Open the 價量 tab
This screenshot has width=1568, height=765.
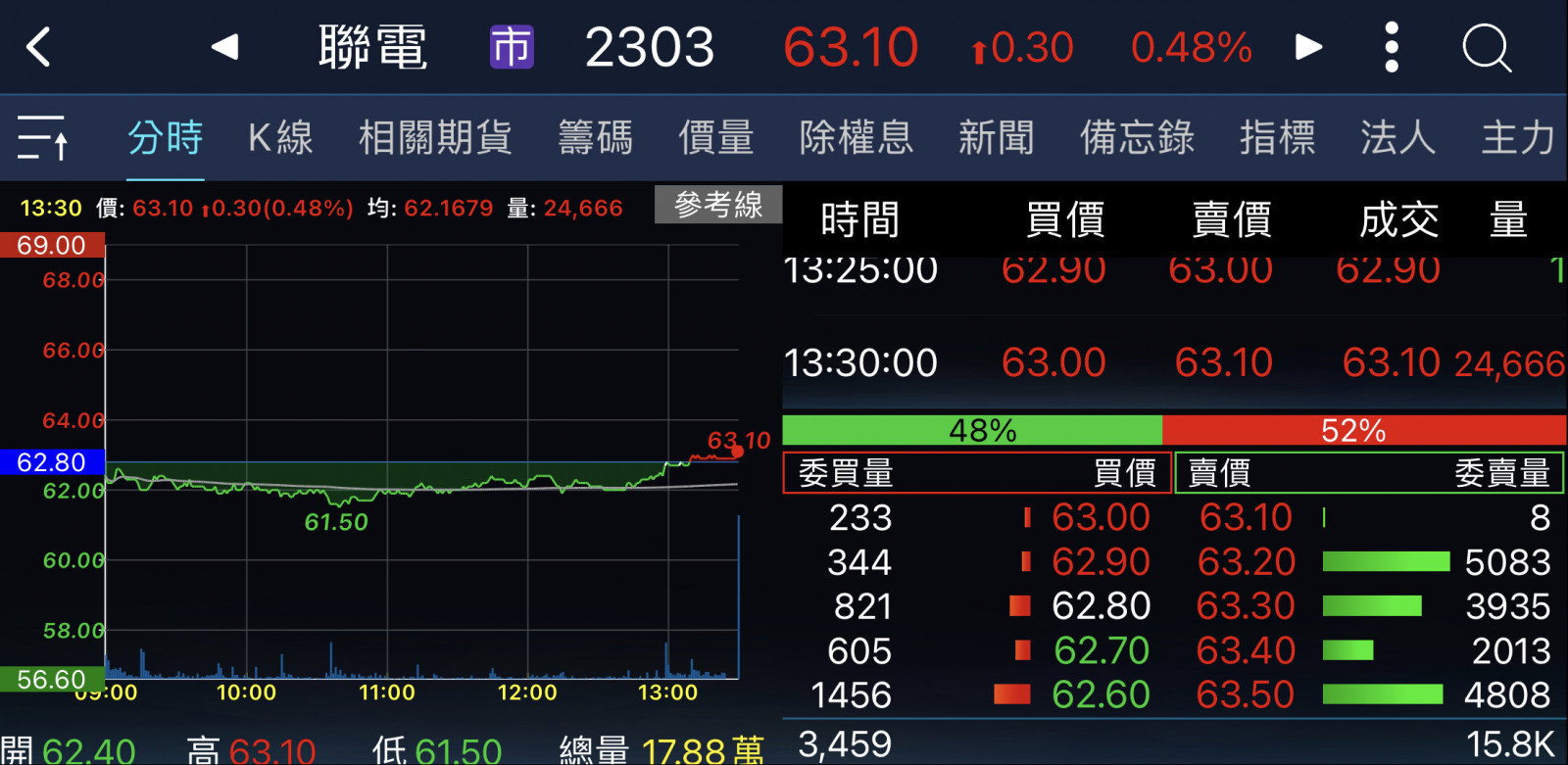[716, 137]
